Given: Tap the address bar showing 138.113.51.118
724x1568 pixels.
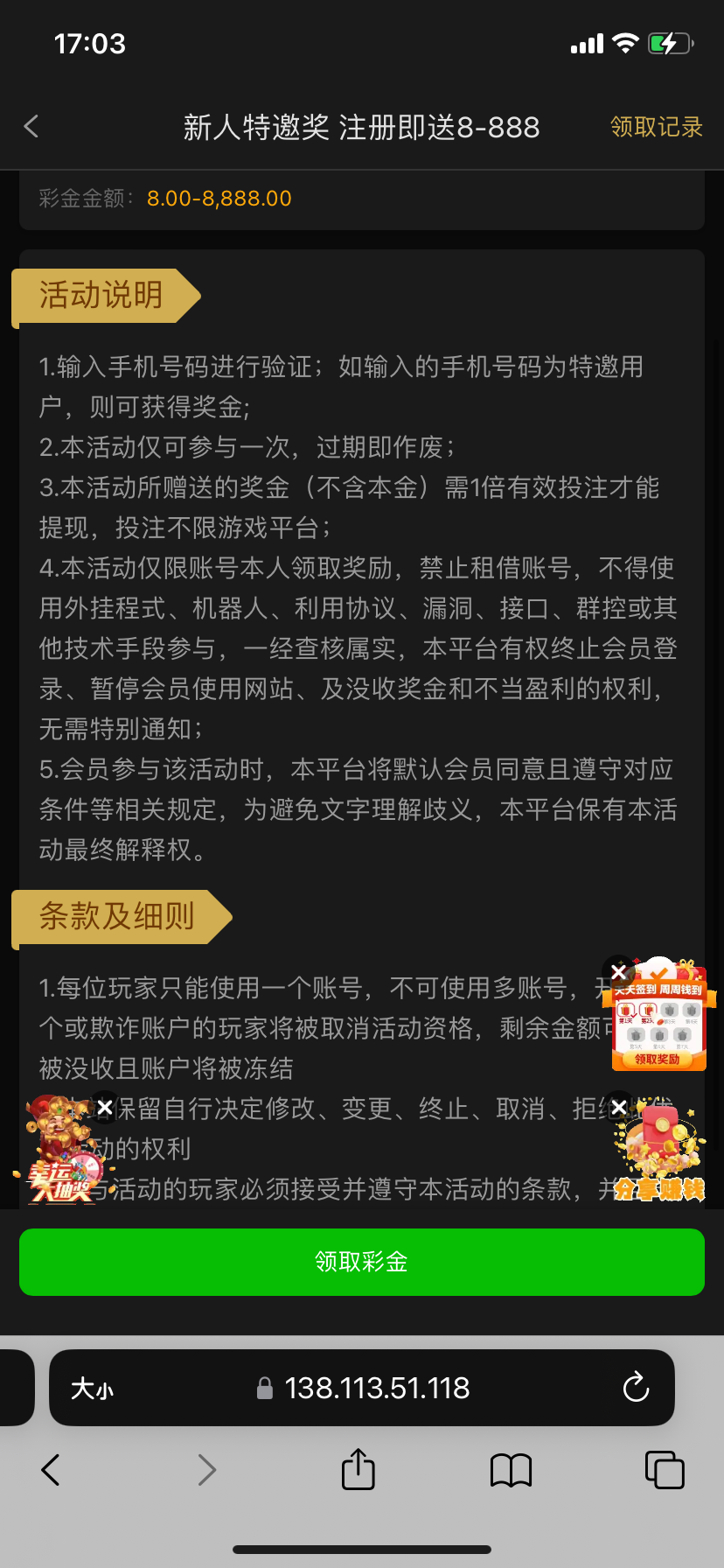Looking at the screenshot, I should (376, 1389).
